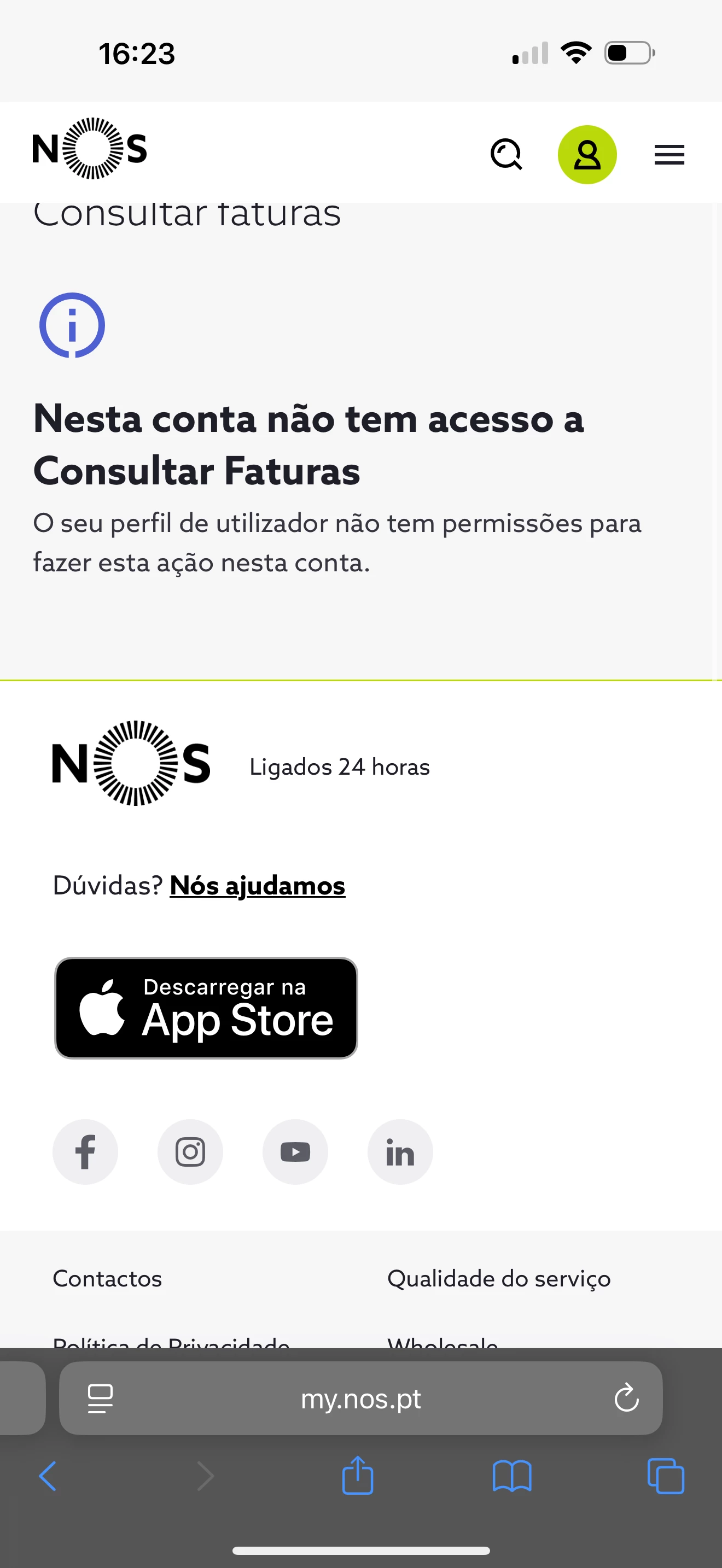Open page settings in the address bar
722x1568 pixels.
point(101,1398)
